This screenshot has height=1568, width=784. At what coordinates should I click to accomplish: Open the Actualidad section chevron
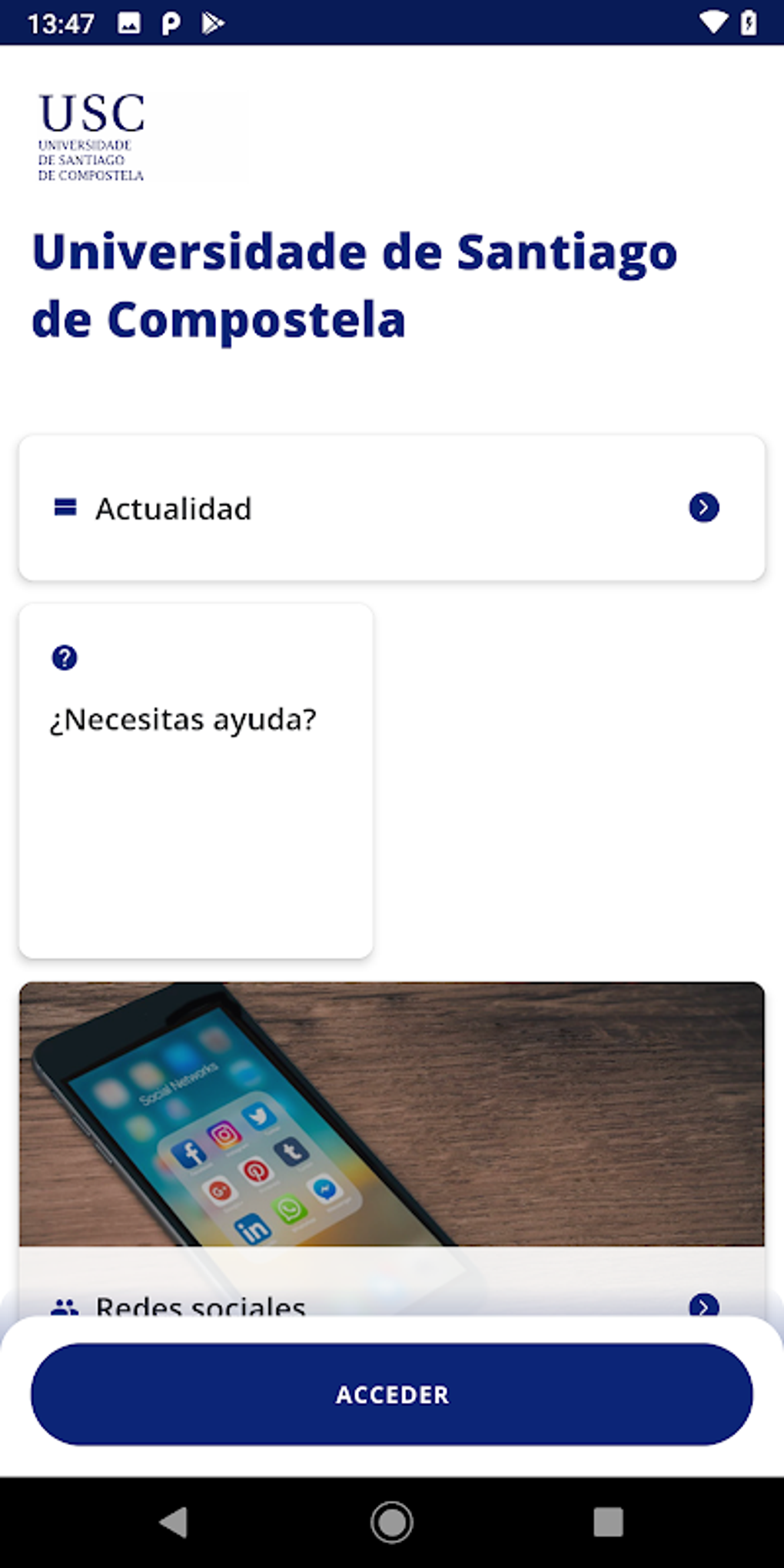pyautogui.click(x=705, y=507)
